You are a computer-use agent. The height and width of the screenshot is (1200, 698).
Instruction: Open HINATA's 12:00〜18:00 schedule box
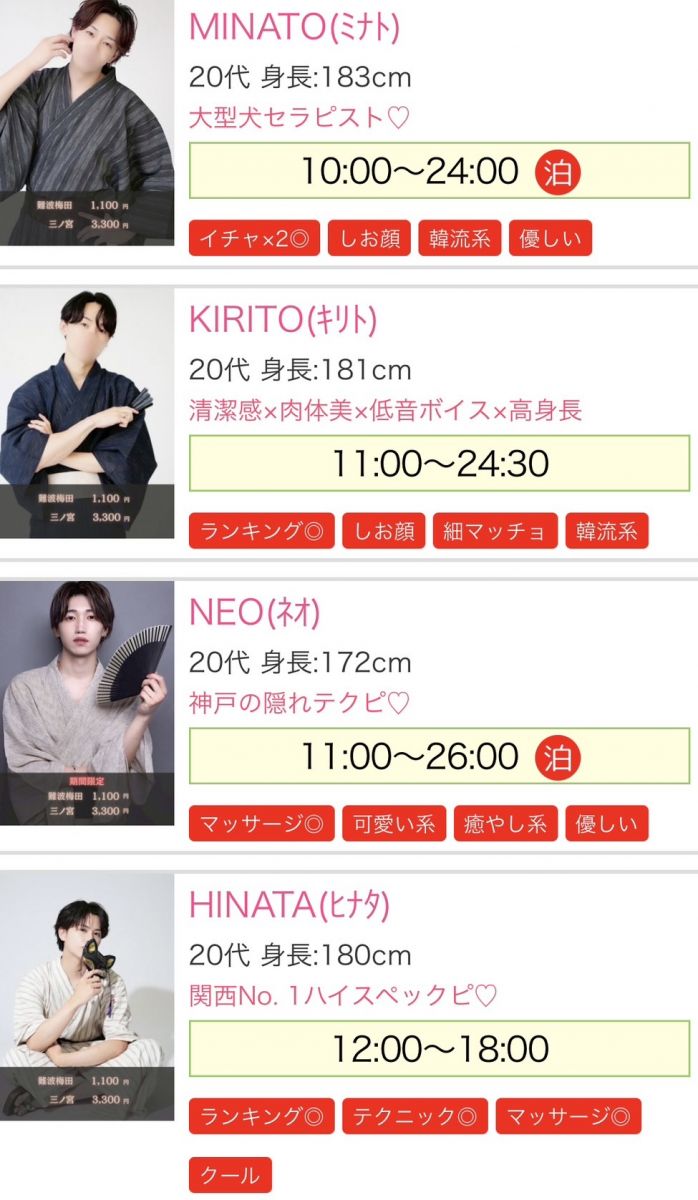click(439, 1048)
